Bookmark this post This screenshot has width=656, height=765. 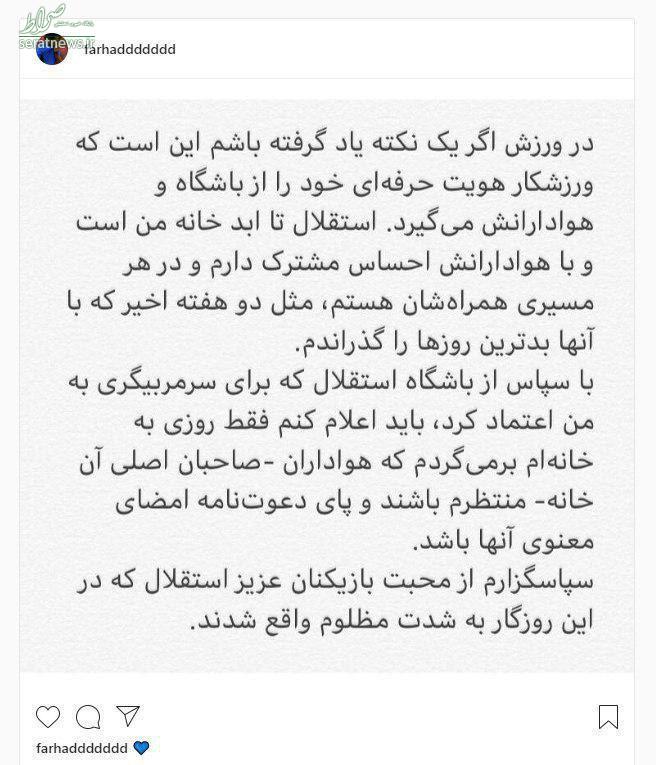[x=608, y=716]
